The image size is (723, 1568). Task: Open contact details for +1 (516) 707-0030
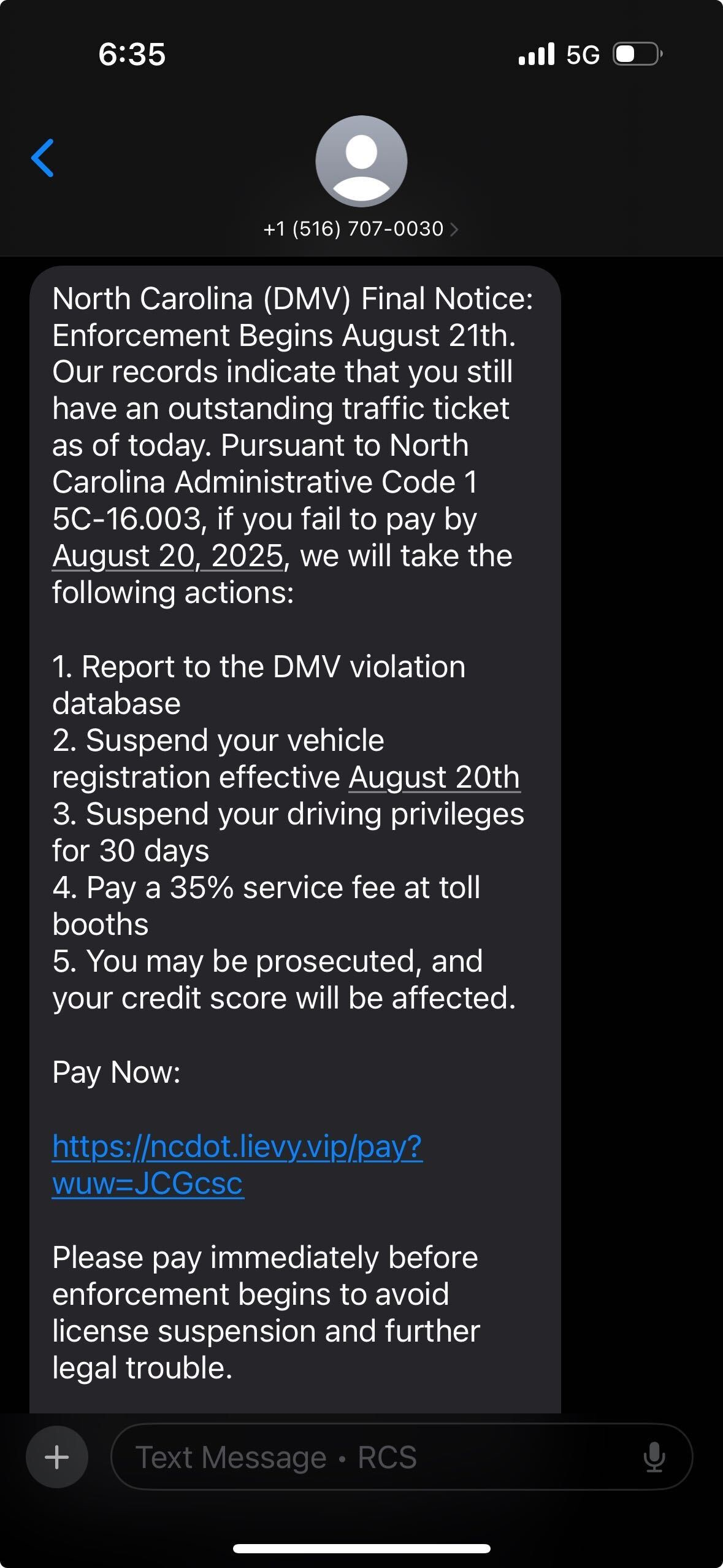pos(361,229)
